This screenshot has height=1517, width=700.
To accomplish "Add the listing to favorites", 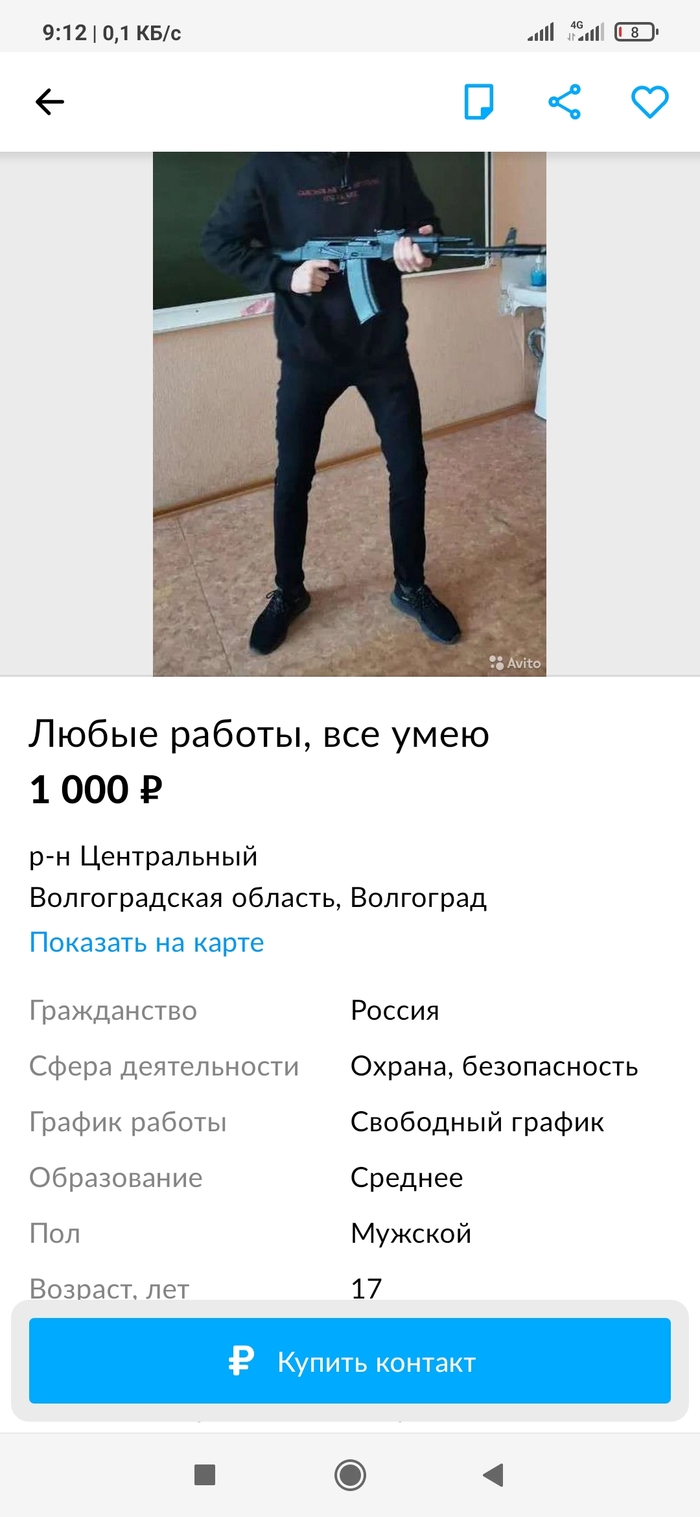I will (649, 101).
